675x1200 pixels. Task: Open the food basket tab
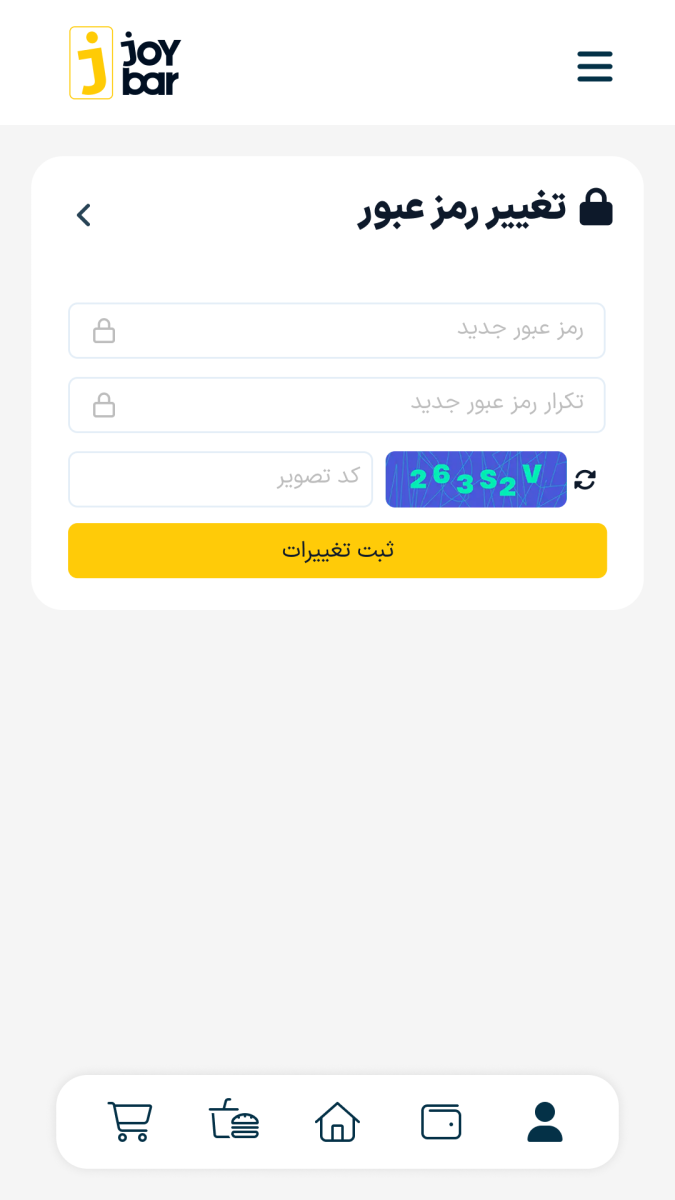(x=234, y=1120)
